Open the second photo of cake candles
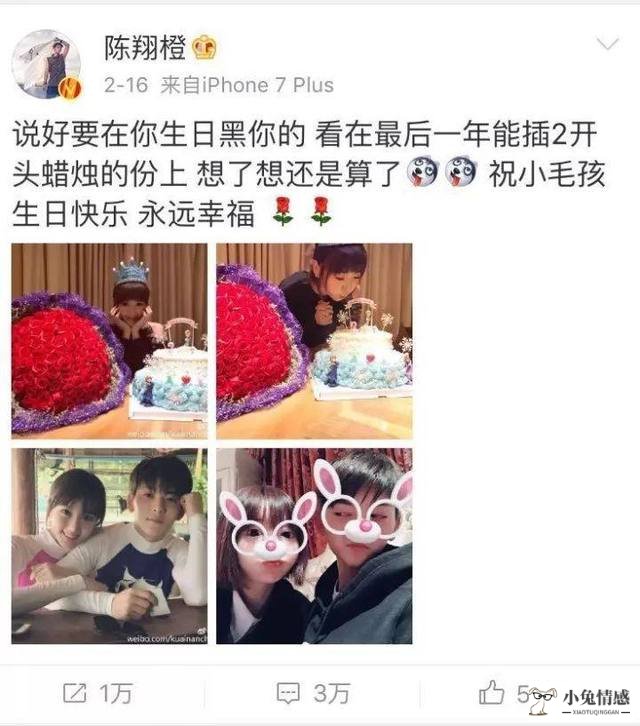The image size is (640, 726). tap(314, 340)
